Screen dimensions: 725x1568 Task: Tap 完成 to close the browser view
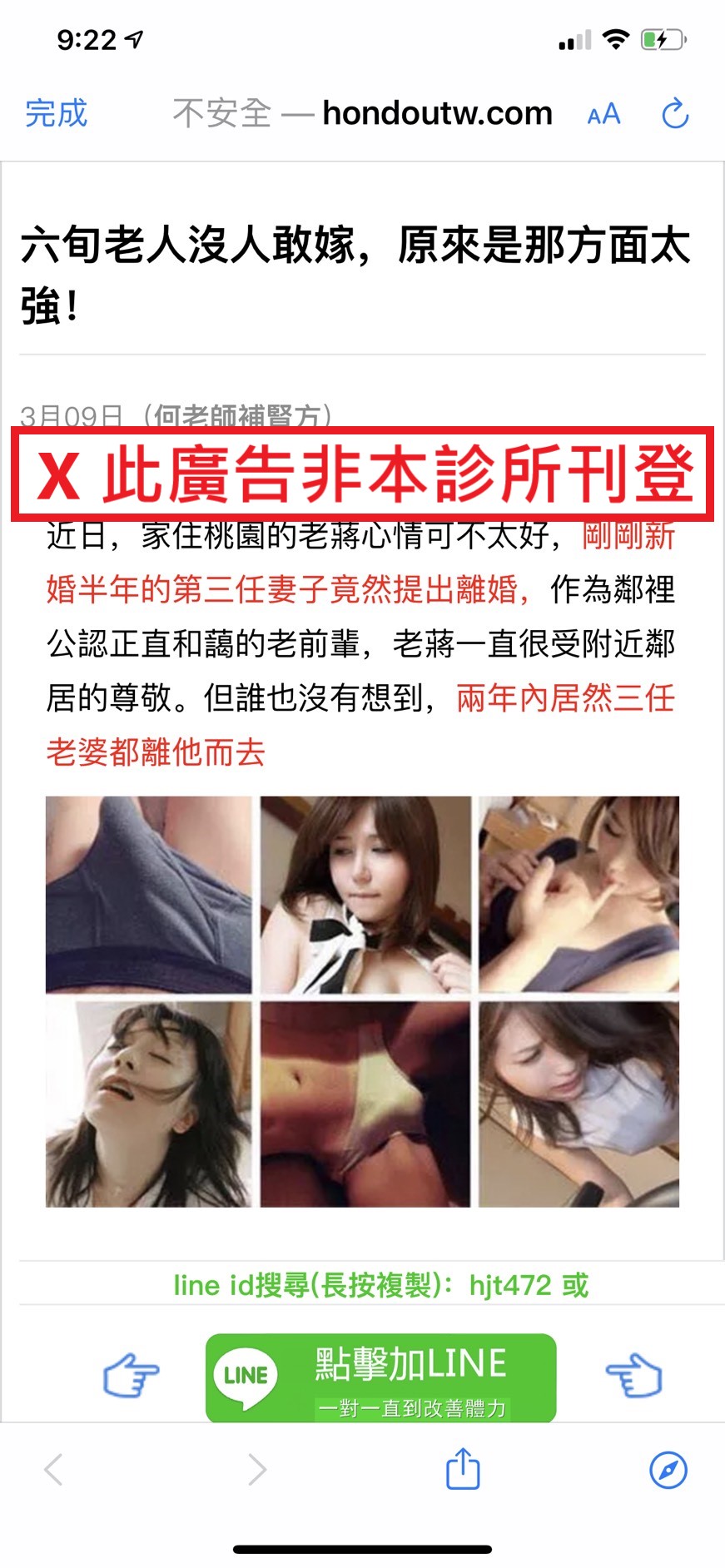coord(56,113)
